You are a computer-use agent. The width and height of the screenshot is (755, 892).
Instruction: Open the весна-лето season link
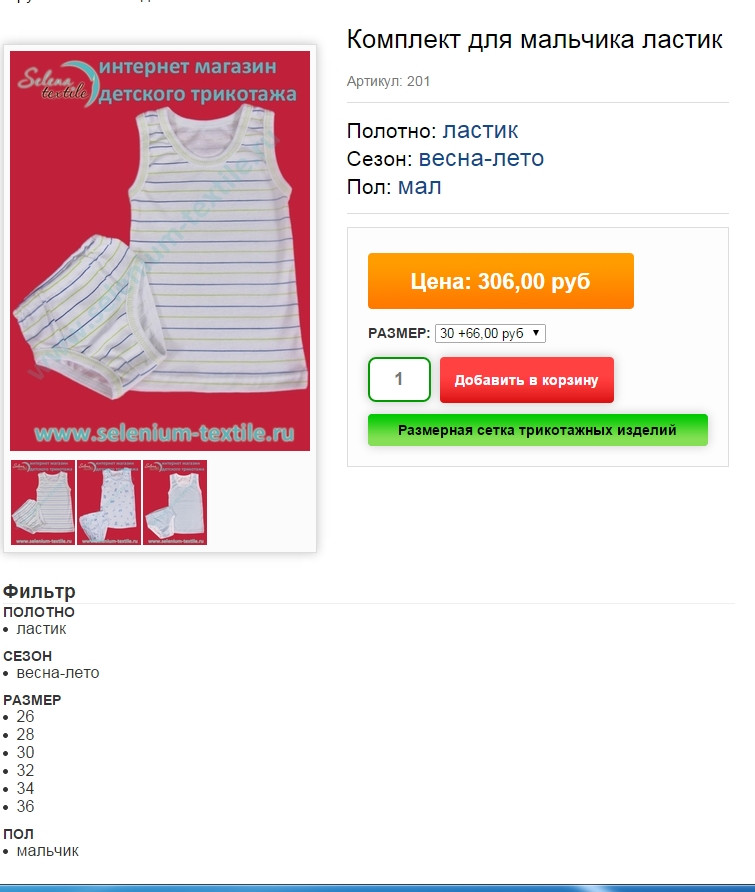coord(481,159)
